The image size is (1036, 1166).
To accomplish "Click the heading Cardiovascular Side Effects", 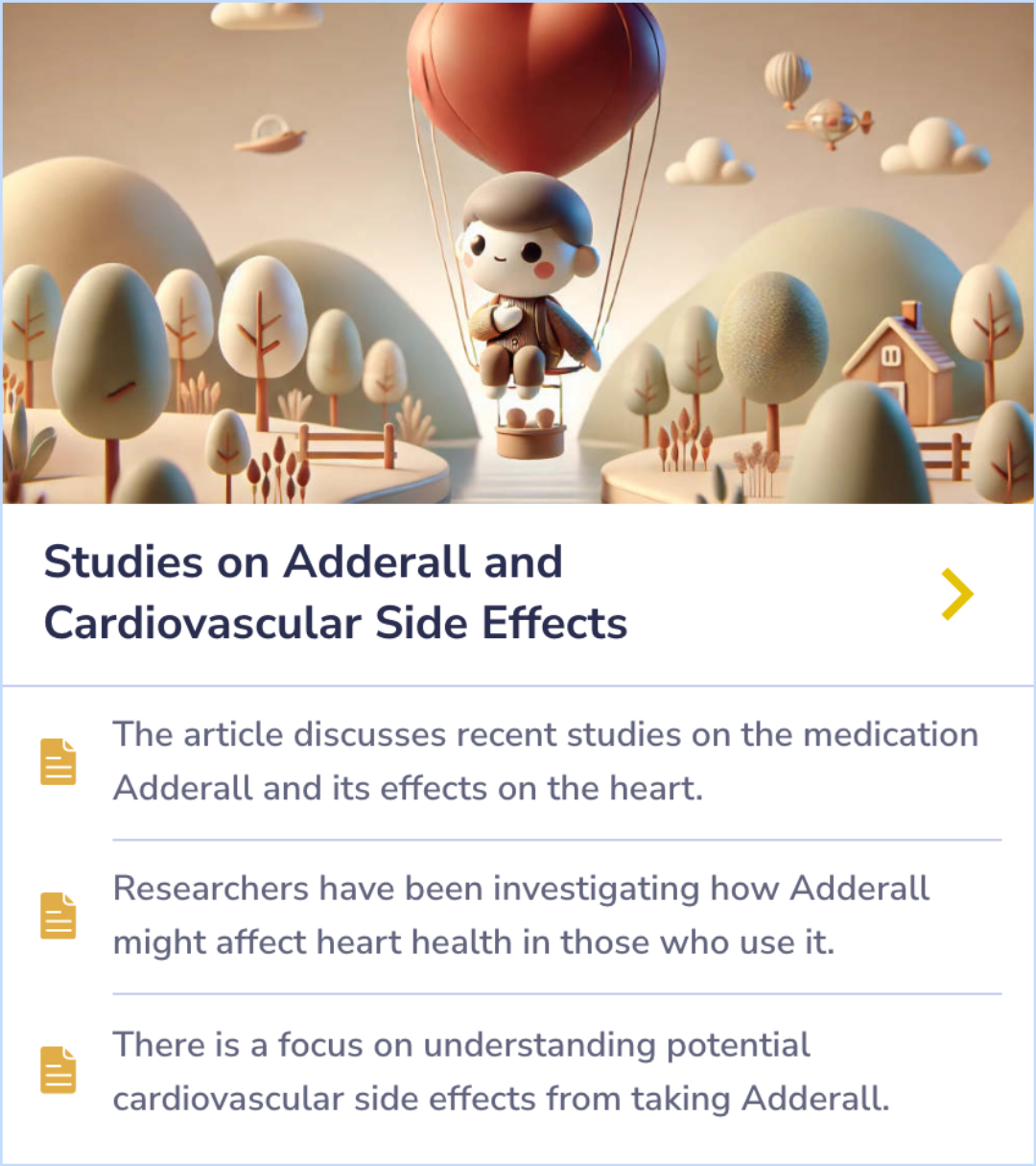I will coord(334,624).
